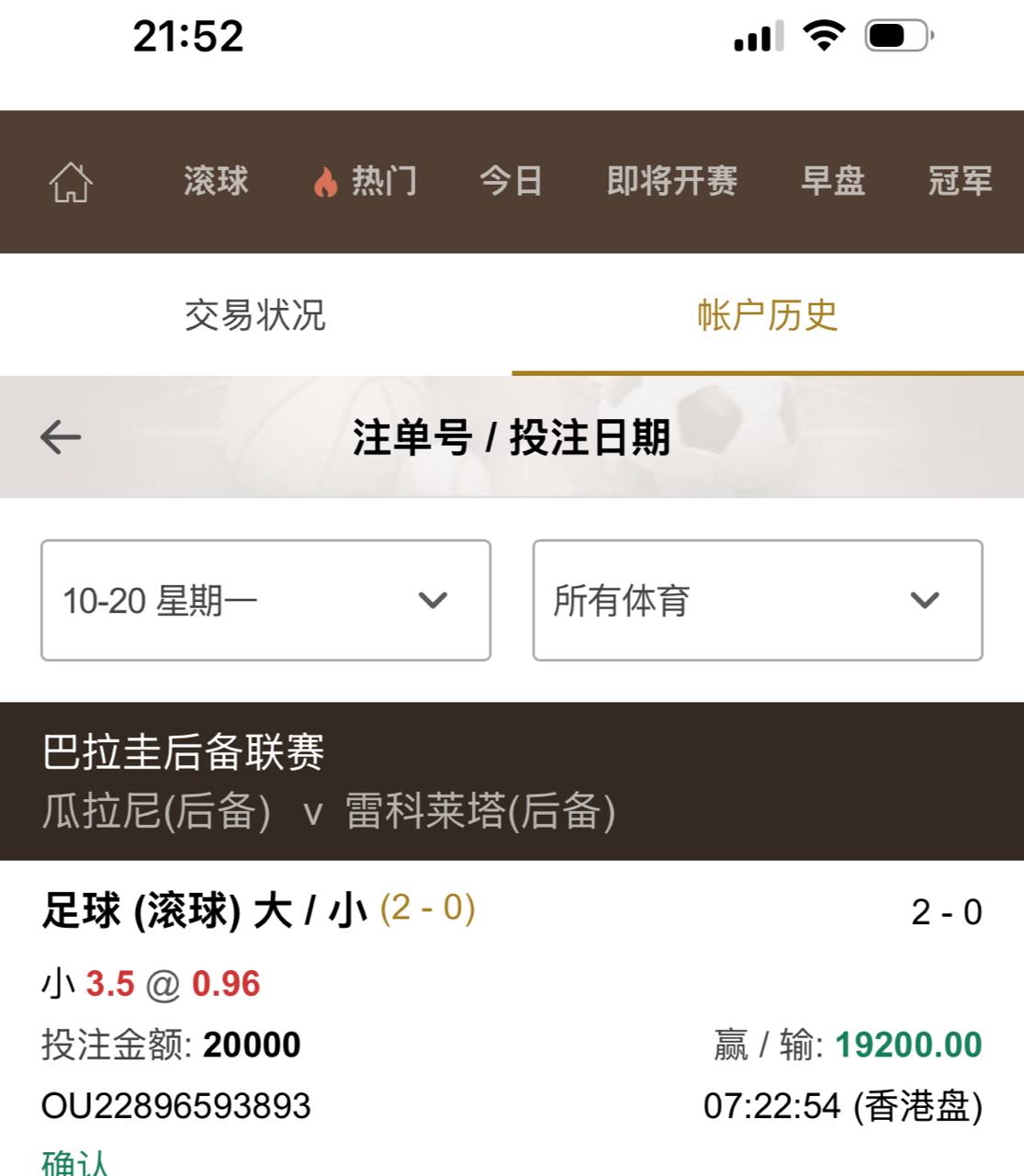Go to the home icon
Viewport: 1024px width, 1176px height.
coord(71,182)
